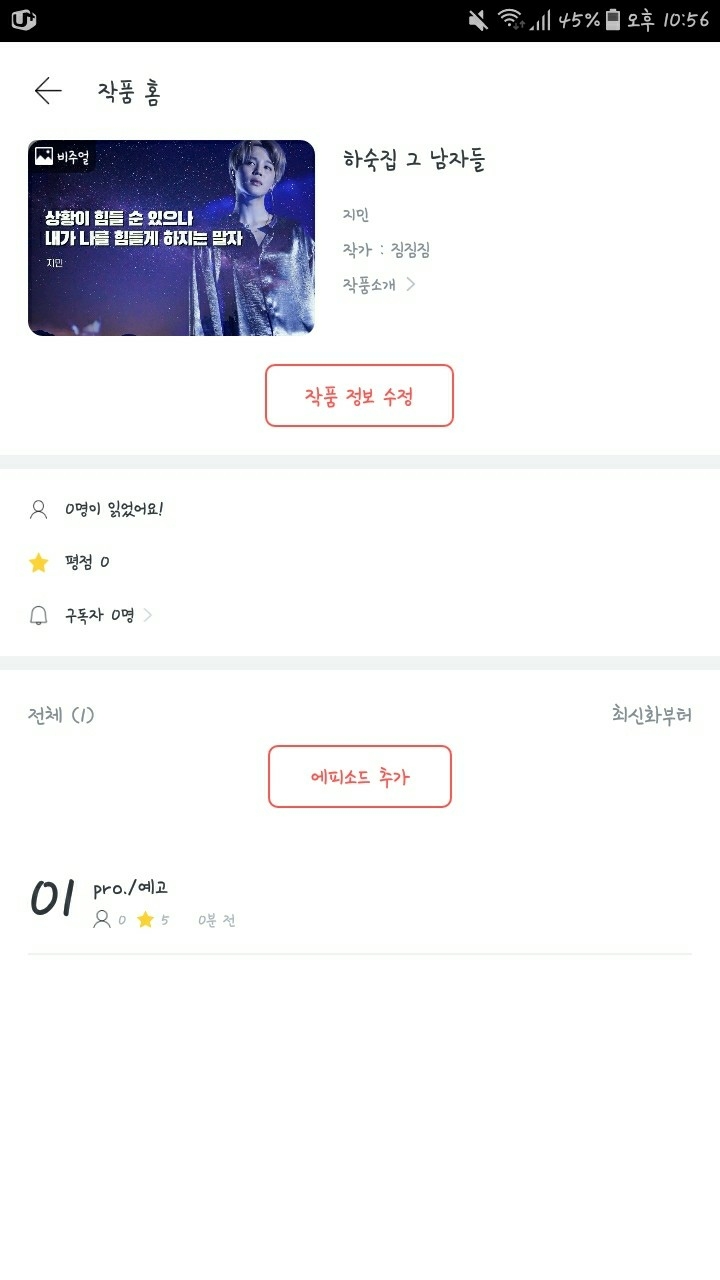Tap the 작품 정보 수정 button

point(359,396)
